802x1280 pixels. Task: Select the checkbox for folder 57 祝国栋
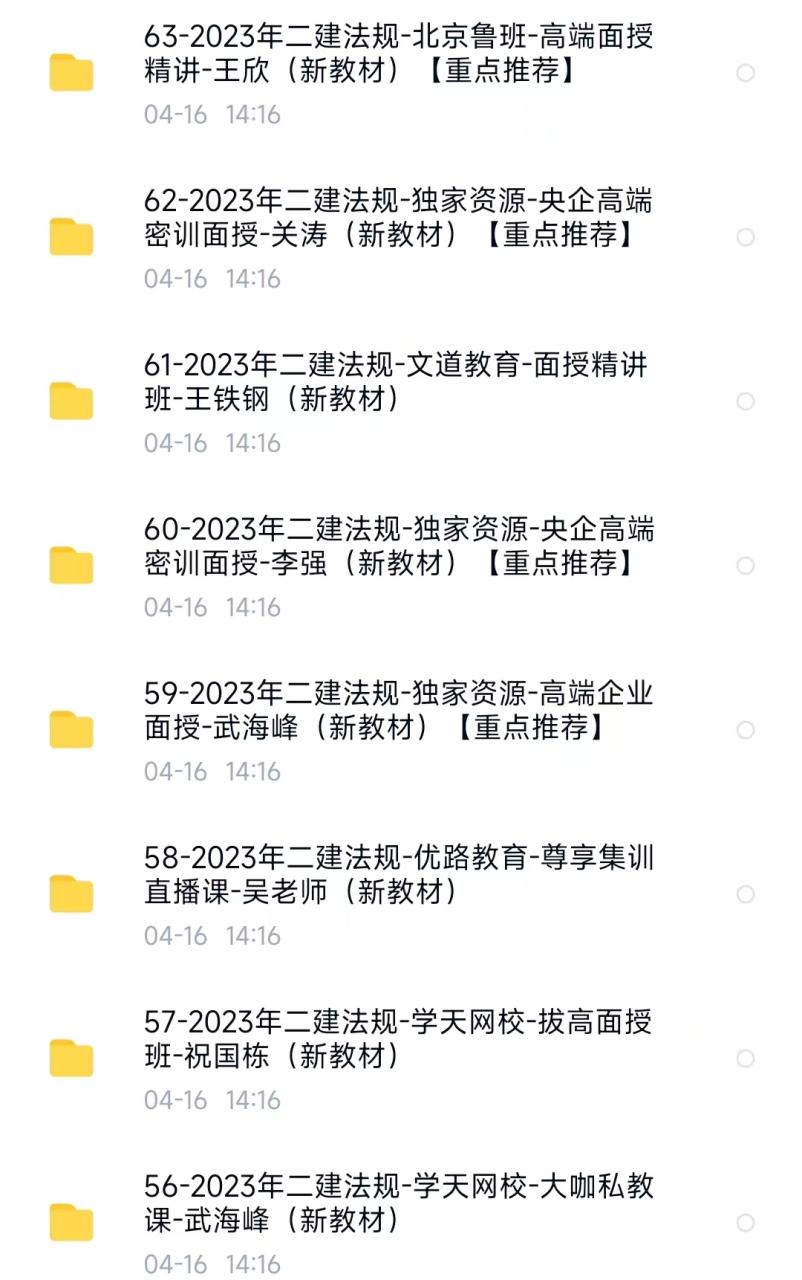pos(745,1058)
